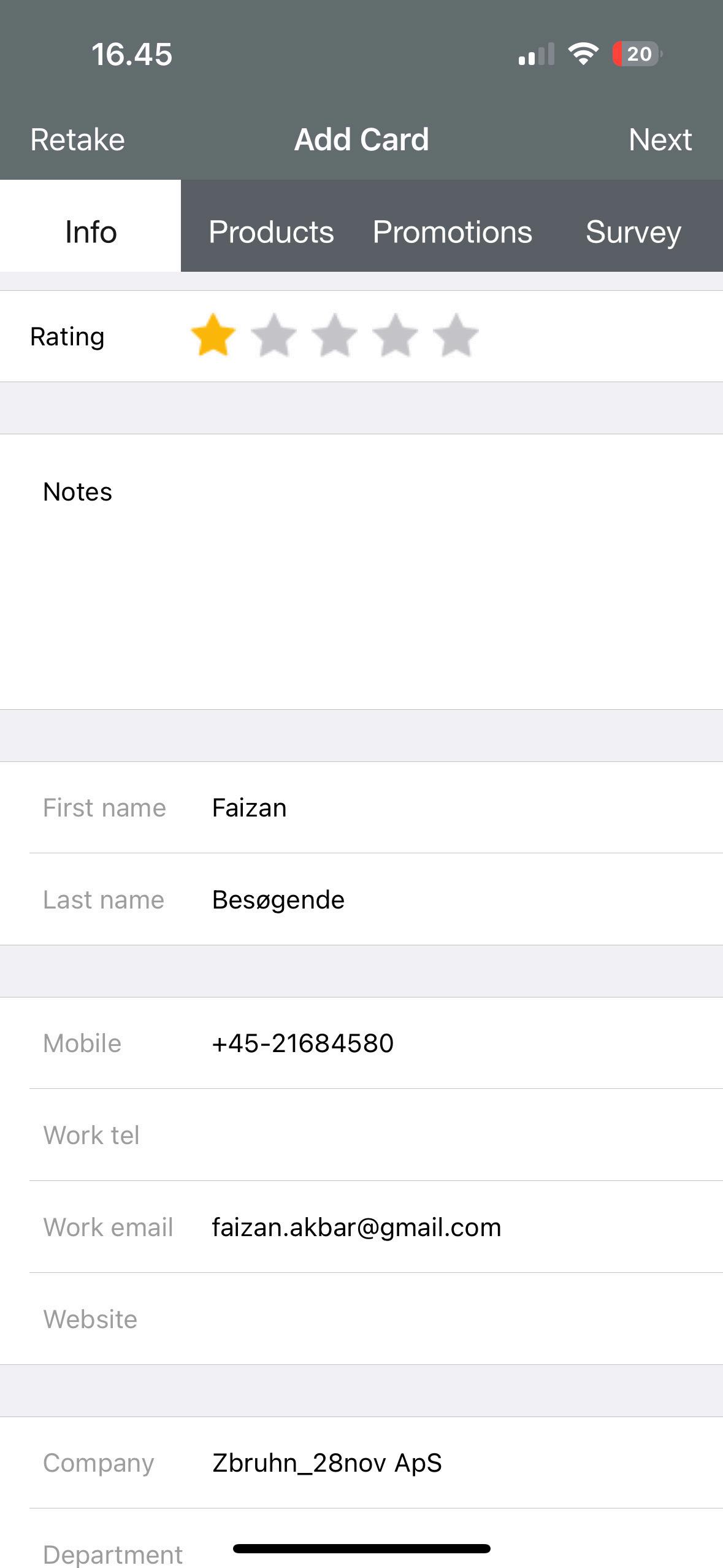Go to the Survey tab
723x1568 pixels.
coord(633,232)
